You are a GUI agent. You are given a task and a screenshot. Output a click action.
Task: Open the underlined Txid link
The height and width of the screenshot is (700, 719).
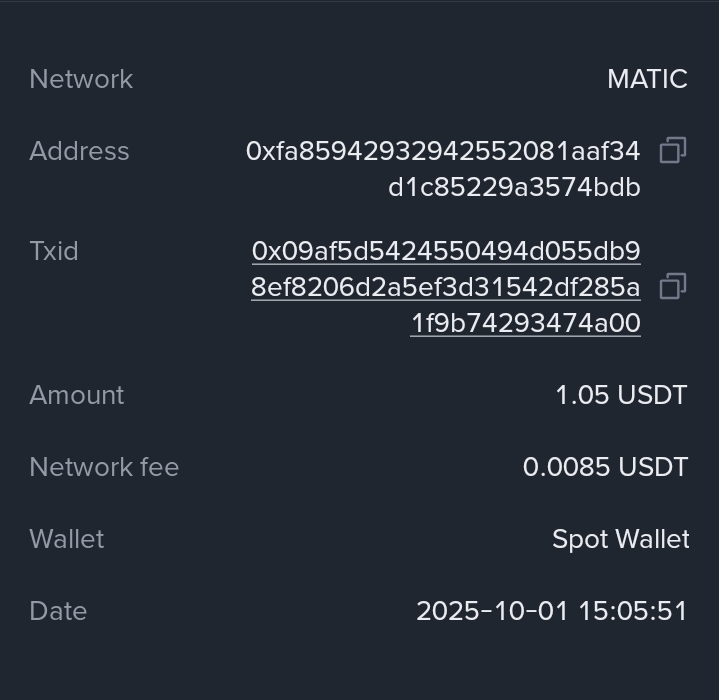[x=446, y=287]
